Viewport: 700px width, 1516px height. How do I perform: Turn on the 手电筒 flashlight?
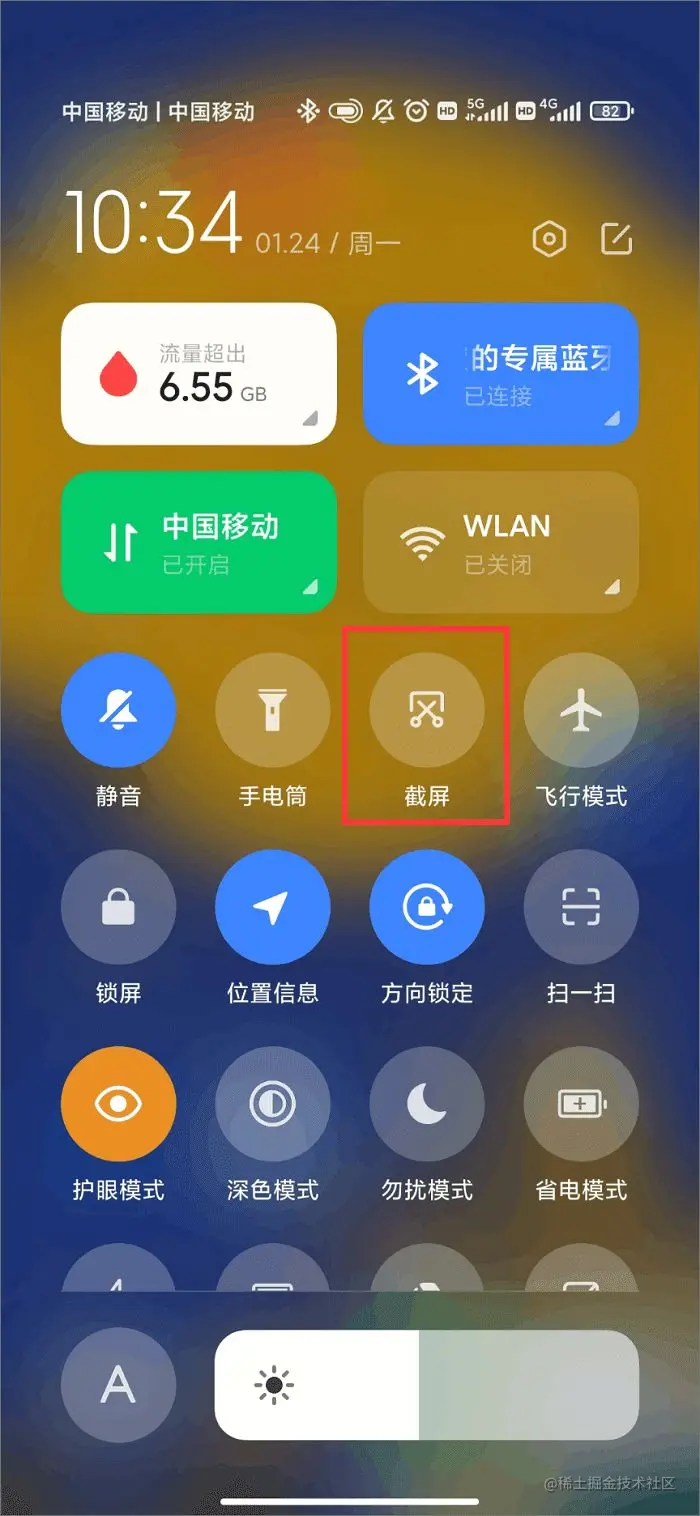272,710
